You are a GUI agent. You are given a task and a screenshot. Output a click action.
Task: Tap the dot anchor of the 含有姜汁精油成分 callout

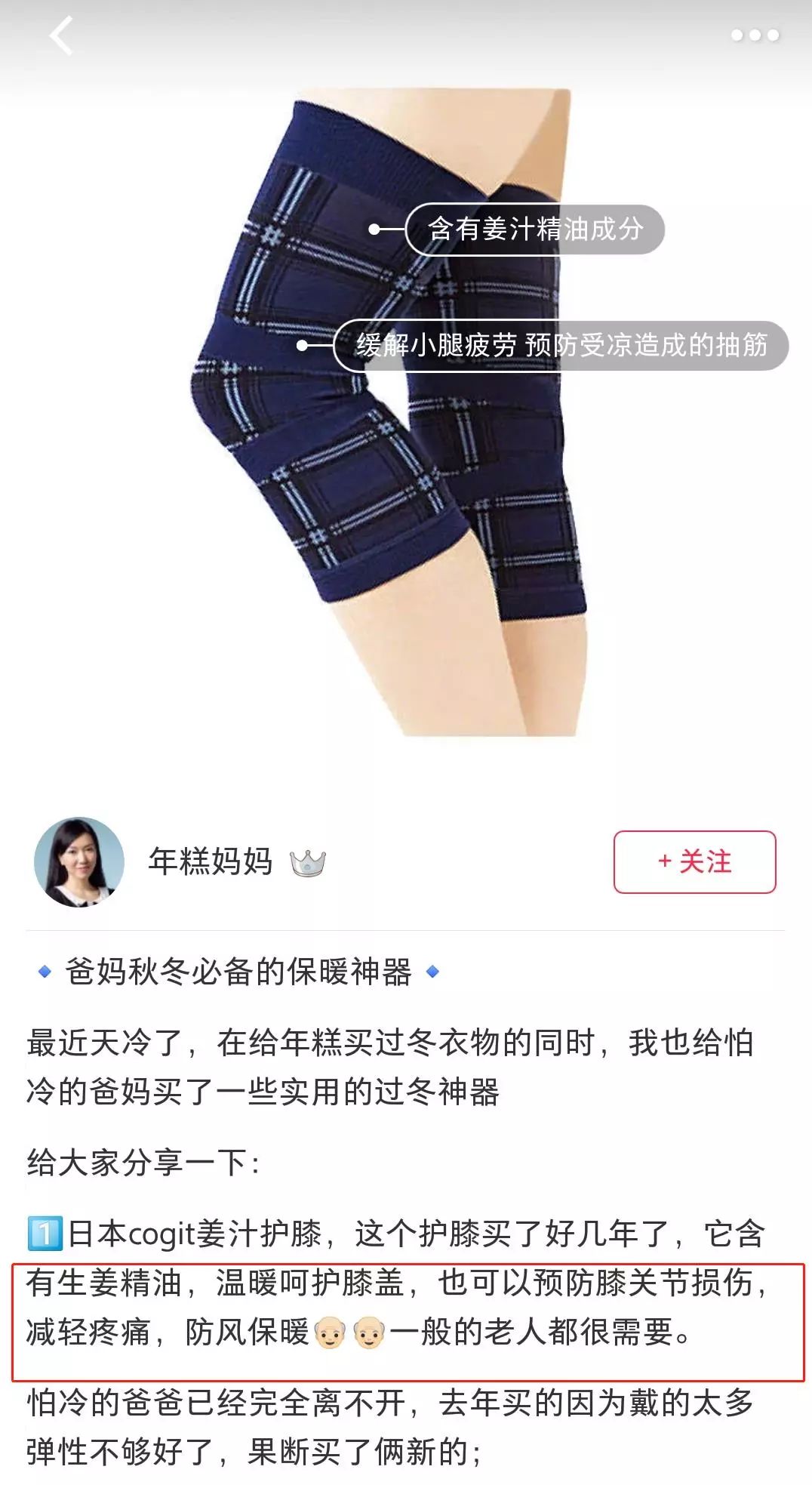(375, 229)
